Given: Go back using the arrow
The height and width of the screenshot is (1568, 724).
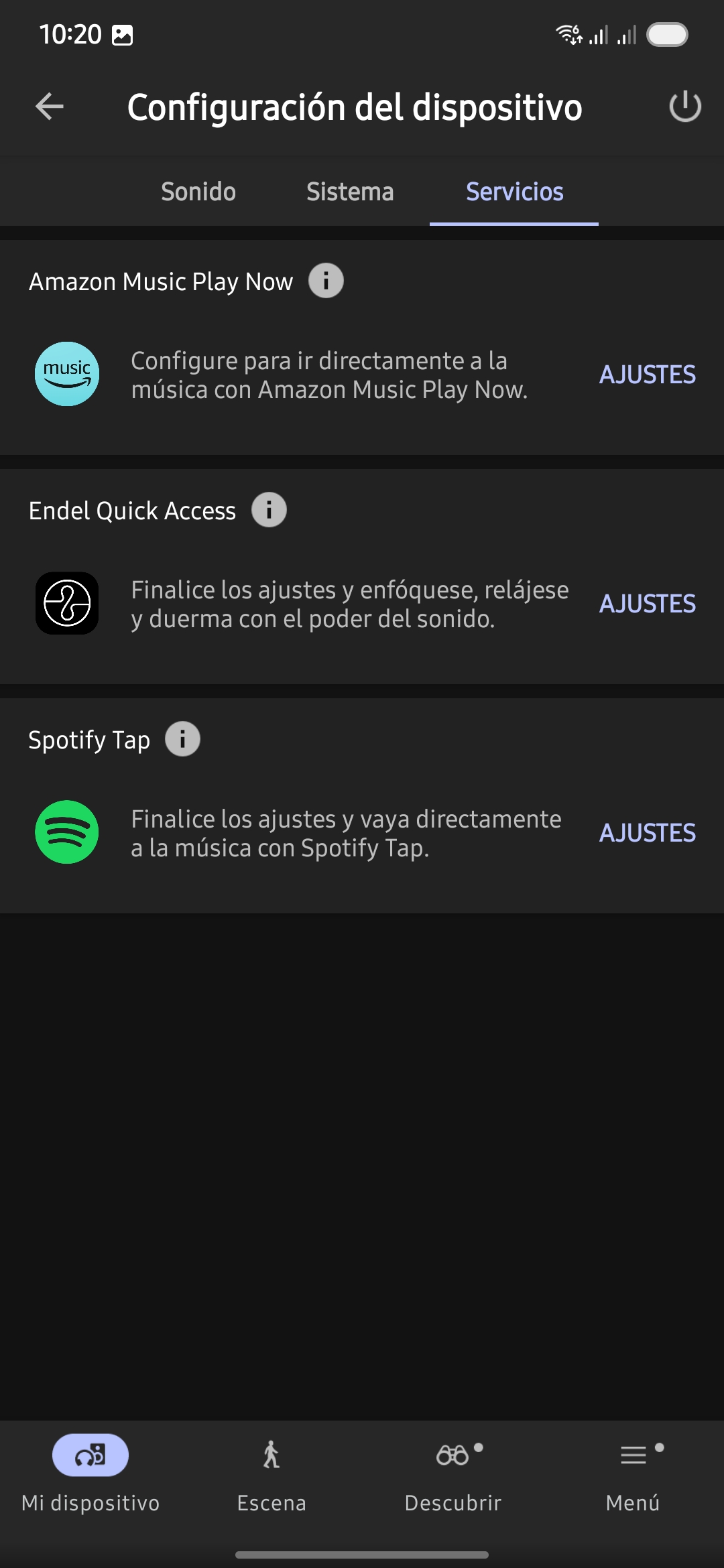Looking at the screenshot, I should click(50, 107).
